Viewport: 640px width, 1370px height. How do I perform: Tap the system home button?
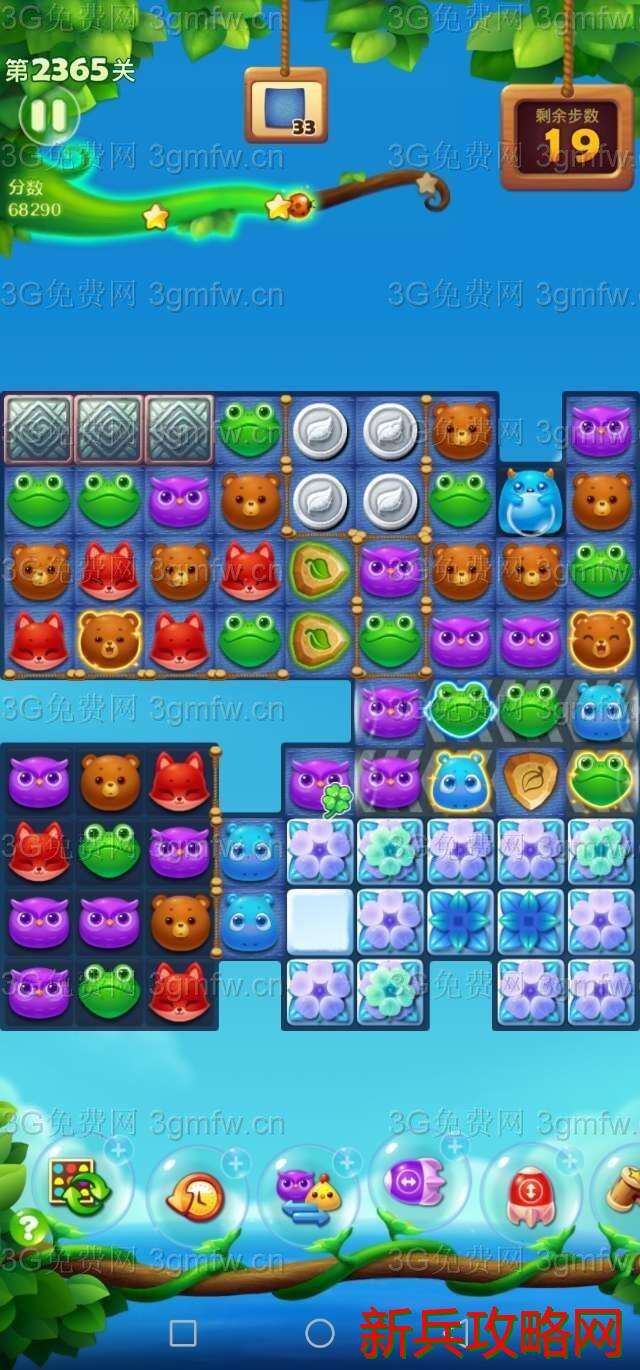coord(319,1332)
